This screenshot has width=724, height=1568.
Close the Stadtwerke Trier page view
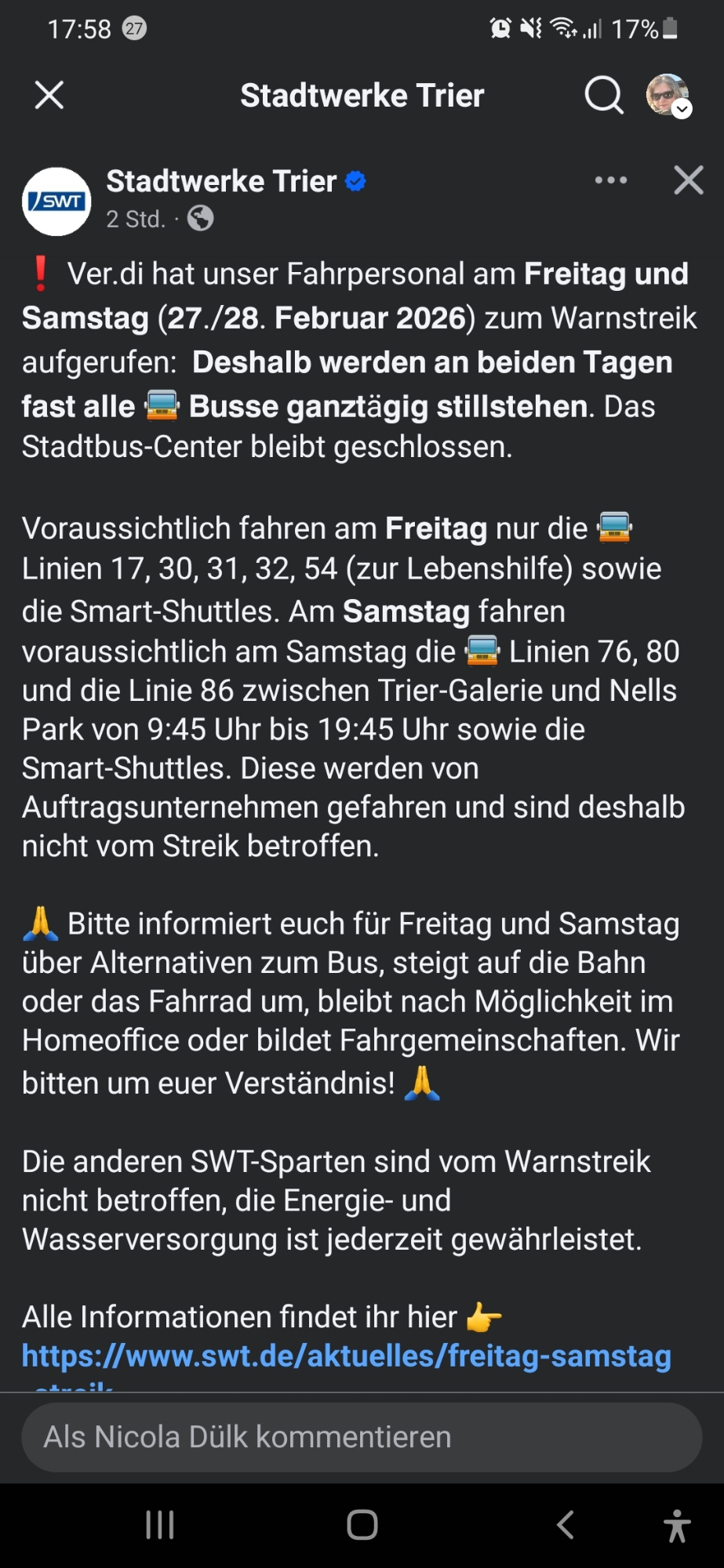click(49, 96)
